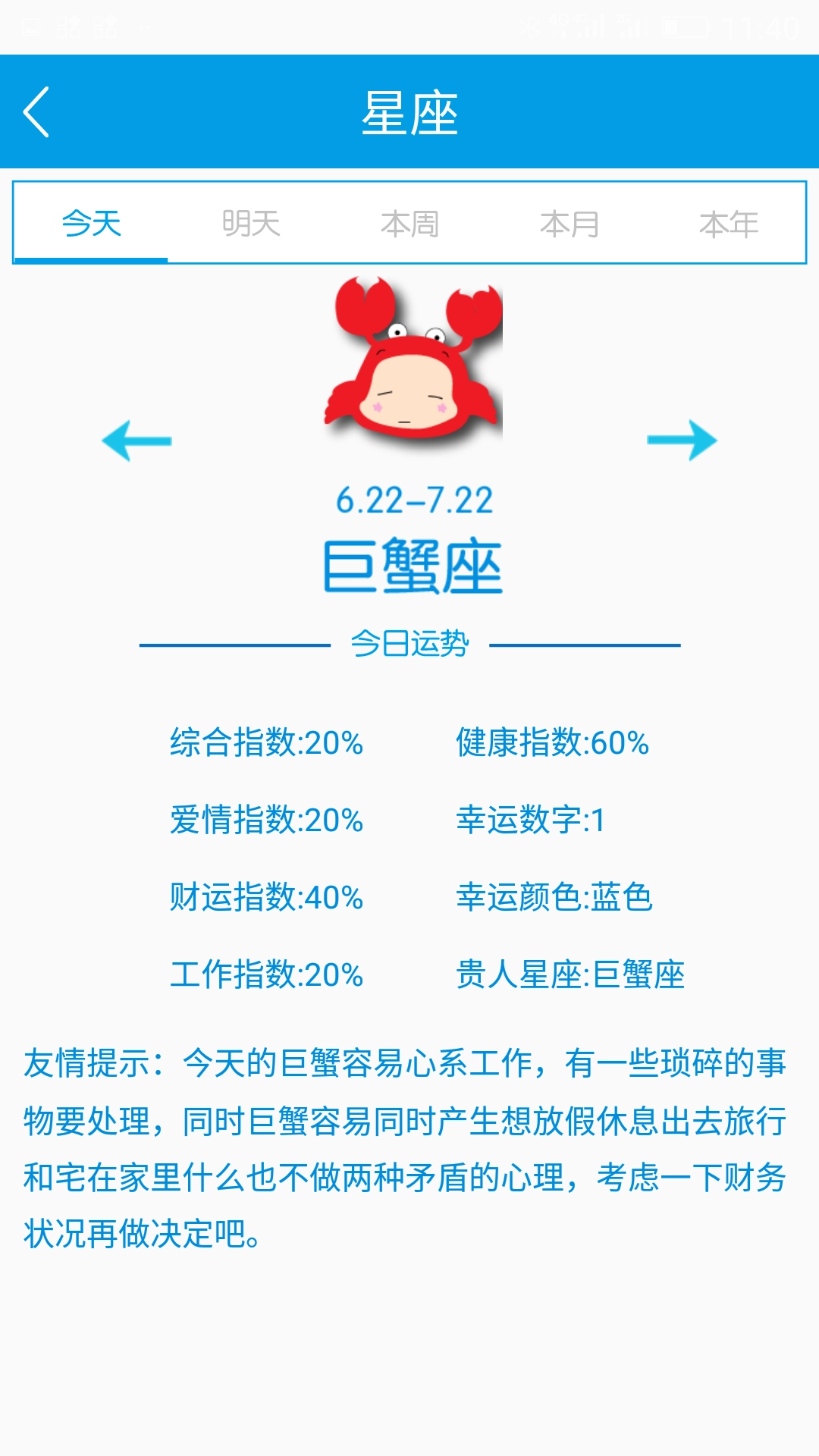Tap the 巨蟹座 zodiac name label

[x=412, y=565]
